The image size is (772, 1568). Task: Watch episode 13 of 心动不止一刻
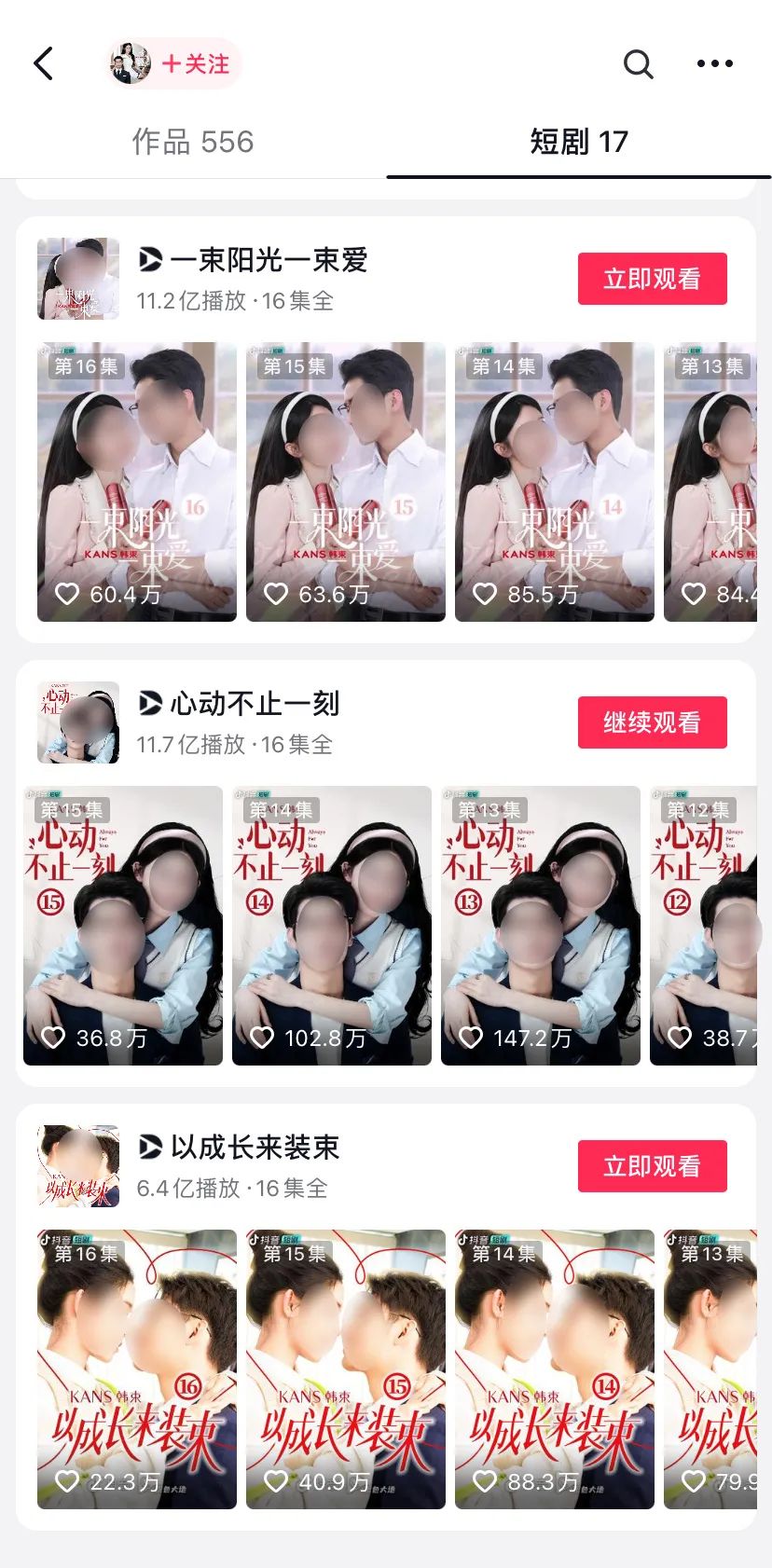[540, 925]
